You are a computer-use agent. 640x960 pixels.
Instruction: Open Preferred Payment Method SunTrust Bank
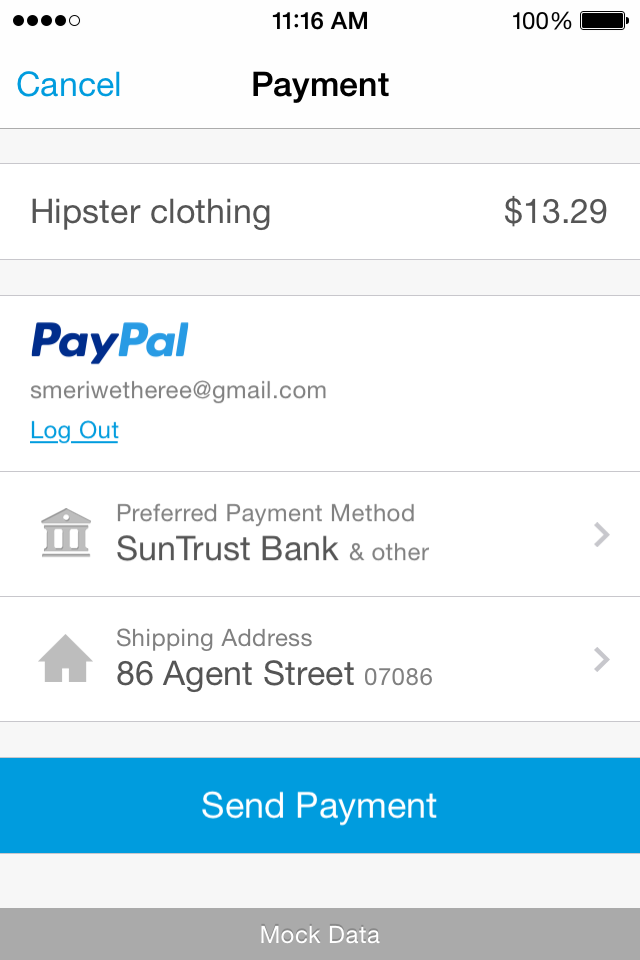(320, 534)
